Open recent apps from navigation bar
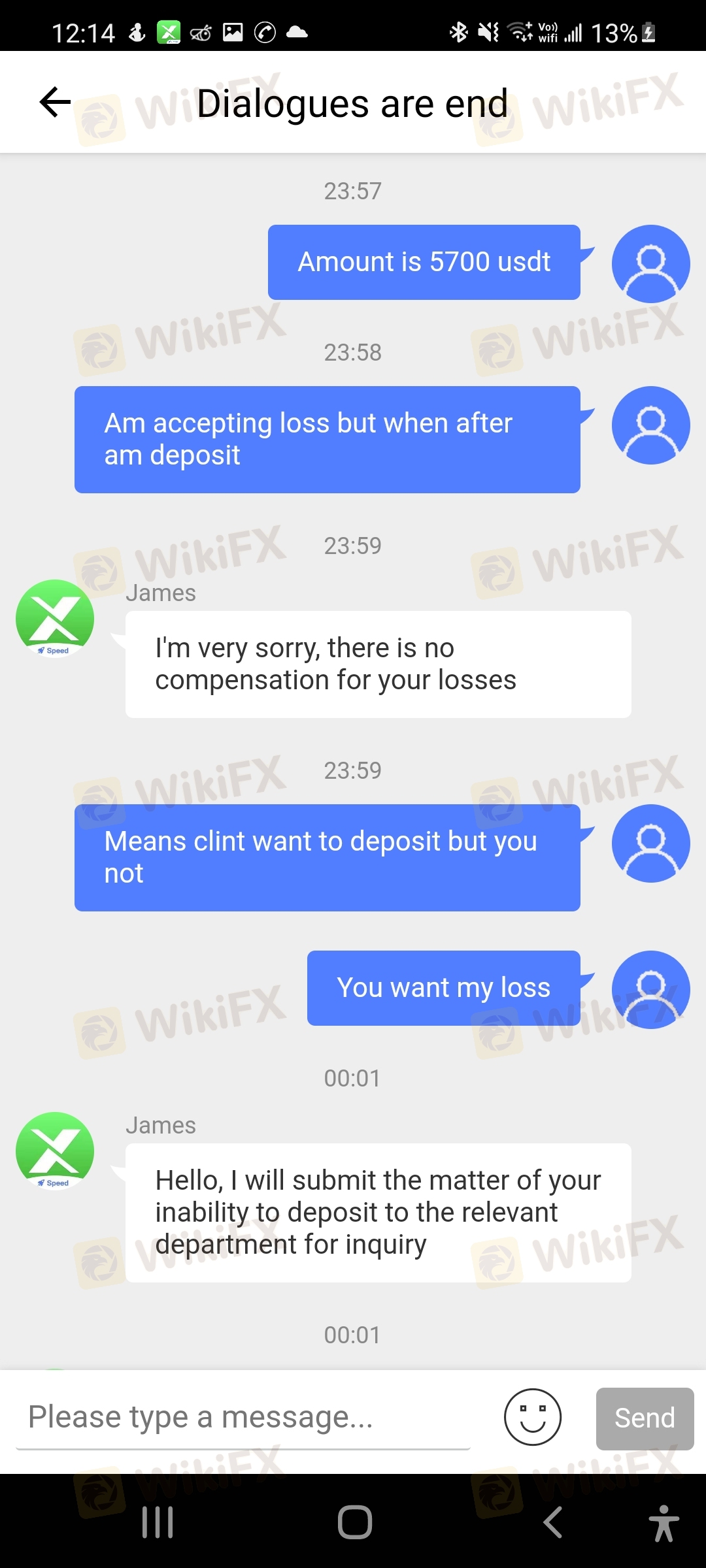Screen dimensions: 706x1568 158,1522
